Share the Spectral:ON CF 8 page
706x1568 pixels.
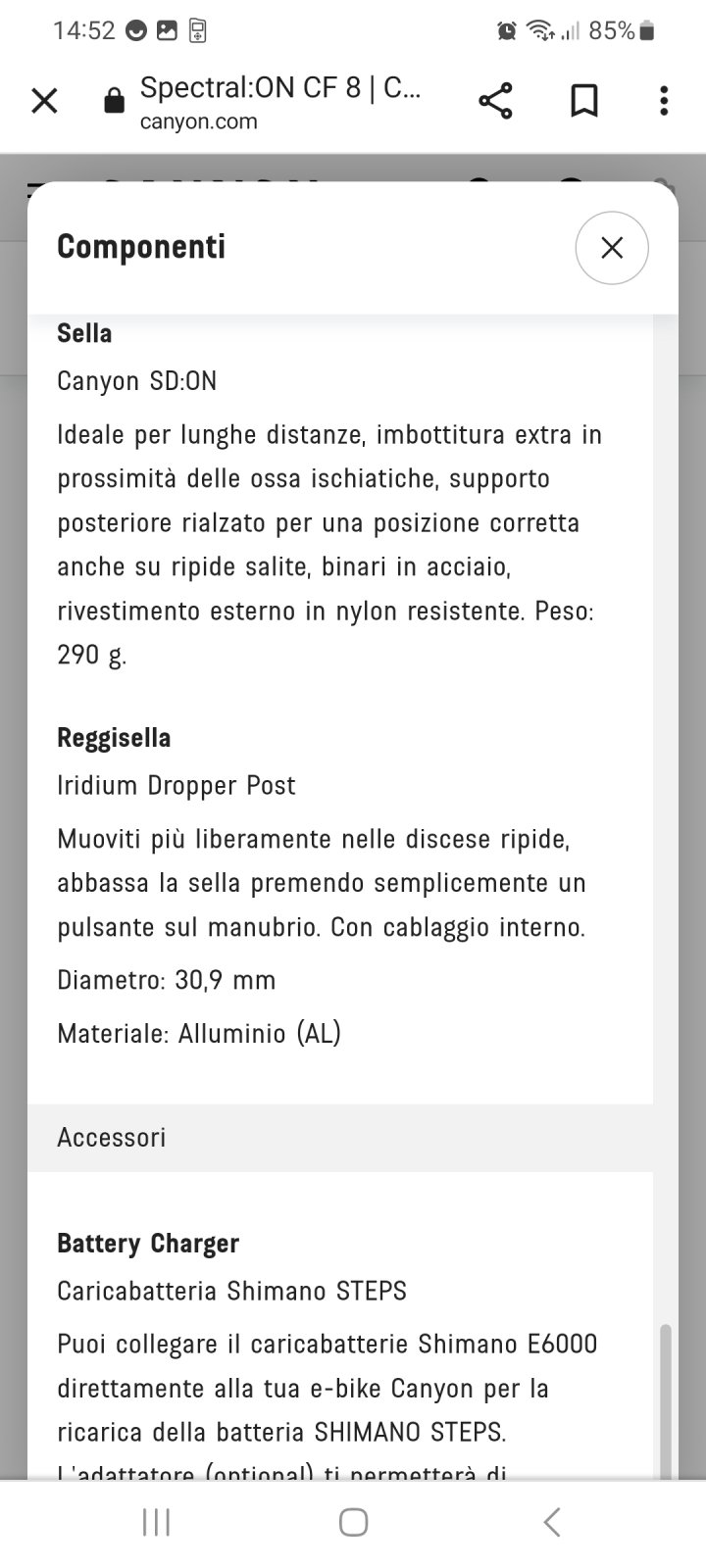pos(495,101)
